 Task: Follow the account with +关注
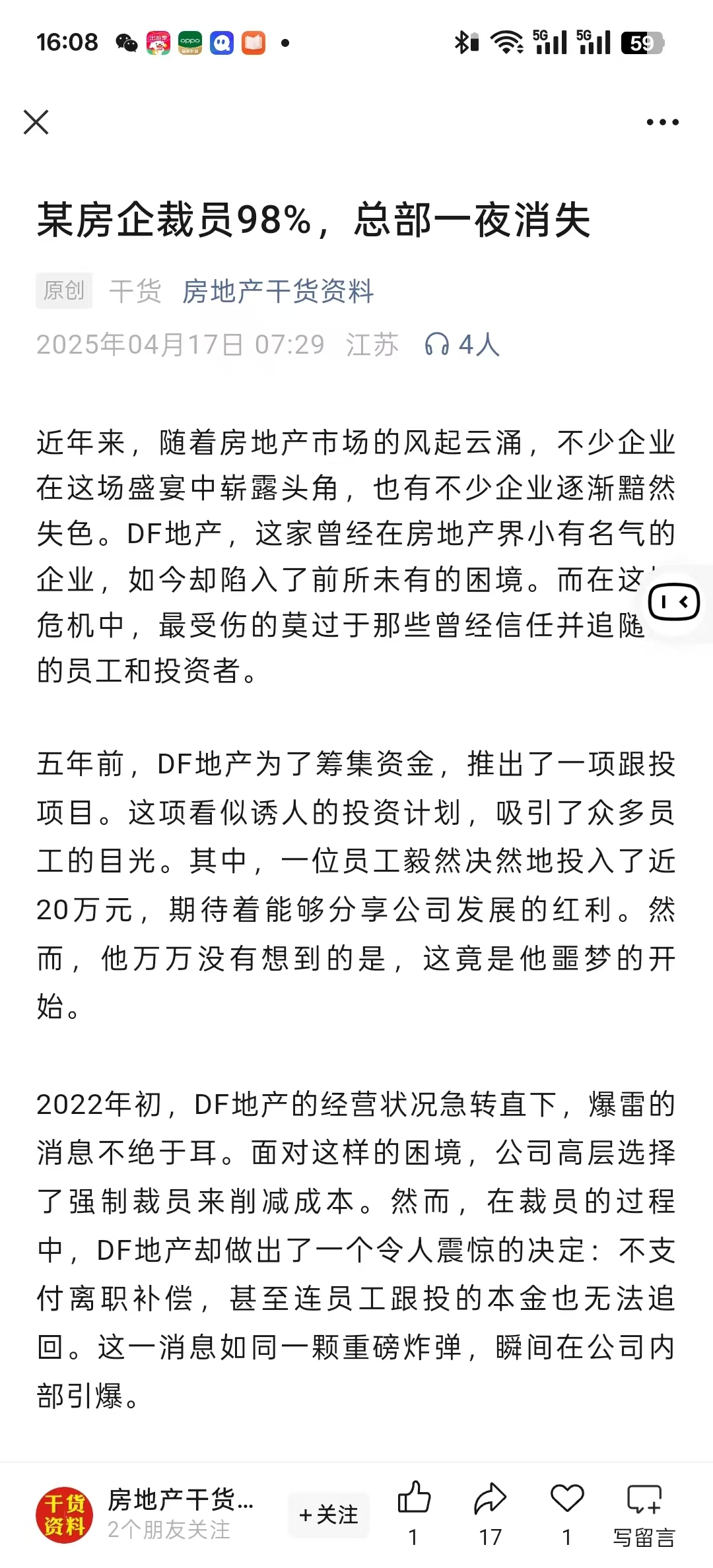point(328,1515)
